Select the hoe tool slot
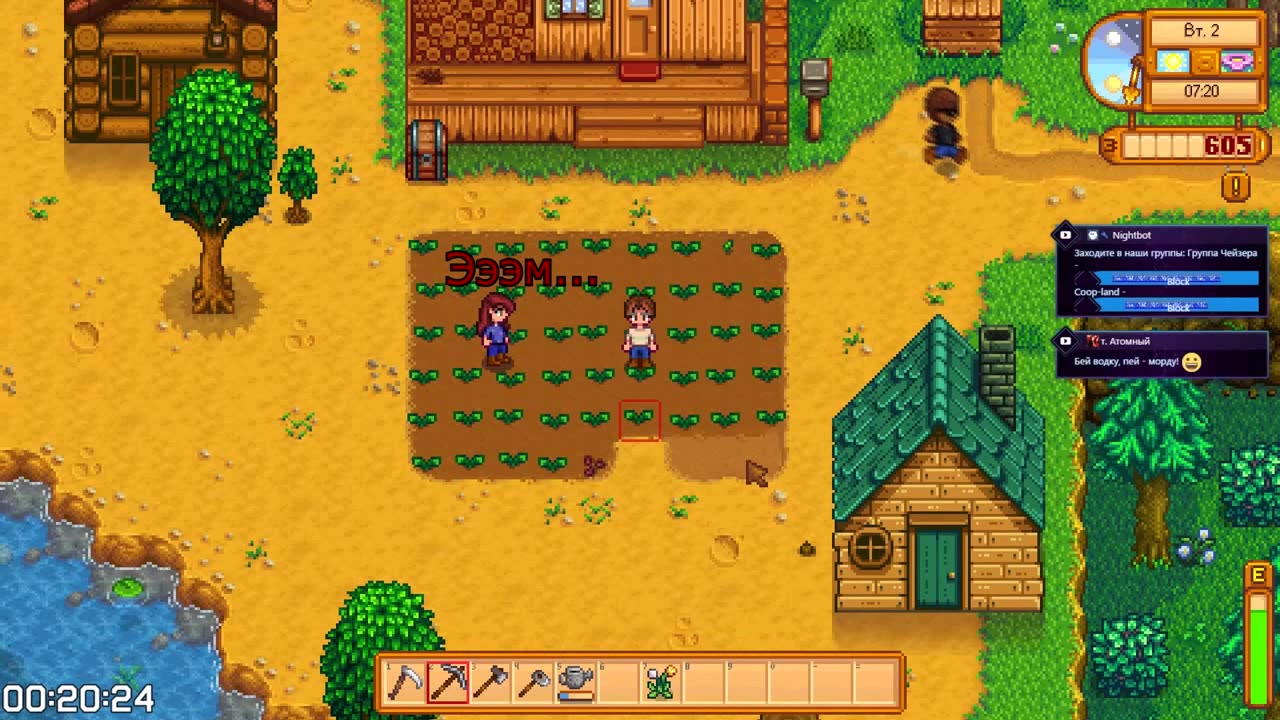The height and width of the screenshot is (720, 1280). click(534, 681)
